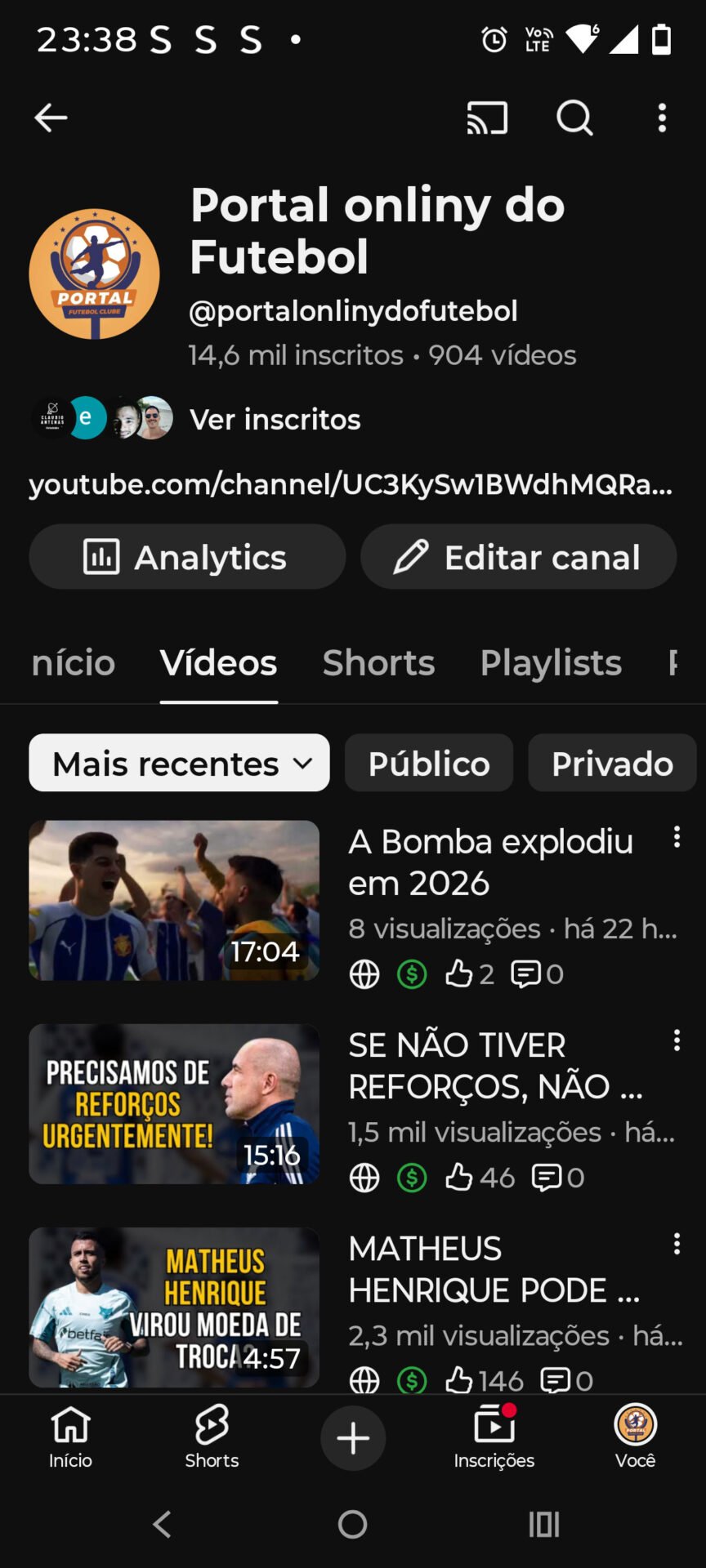Open options menu for MATHEUS HENRIQUE video

677,1244
